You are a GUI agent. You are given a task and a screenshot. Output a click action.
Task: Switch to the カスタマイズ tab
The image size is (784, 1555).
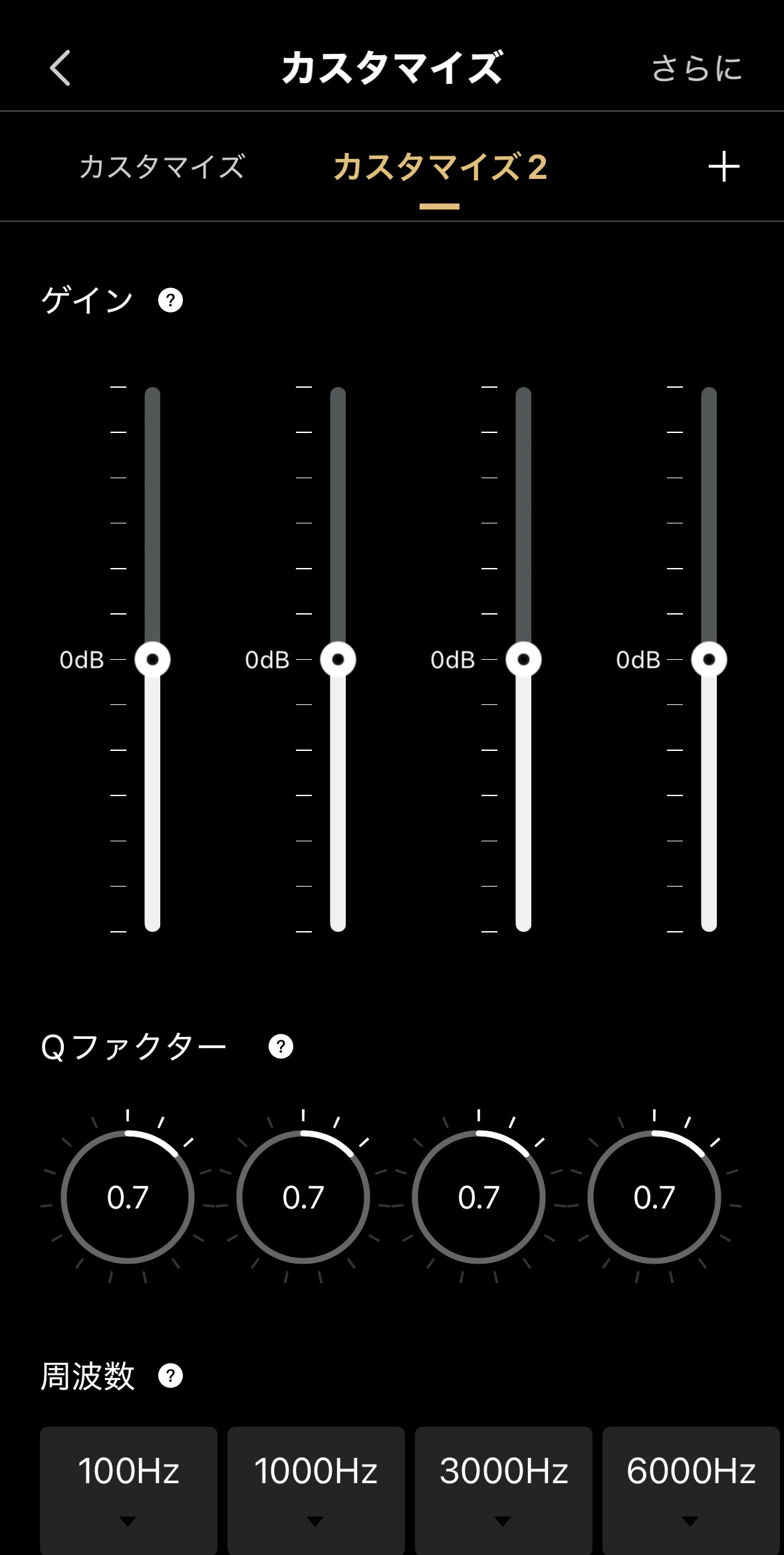tap(162, 166)
